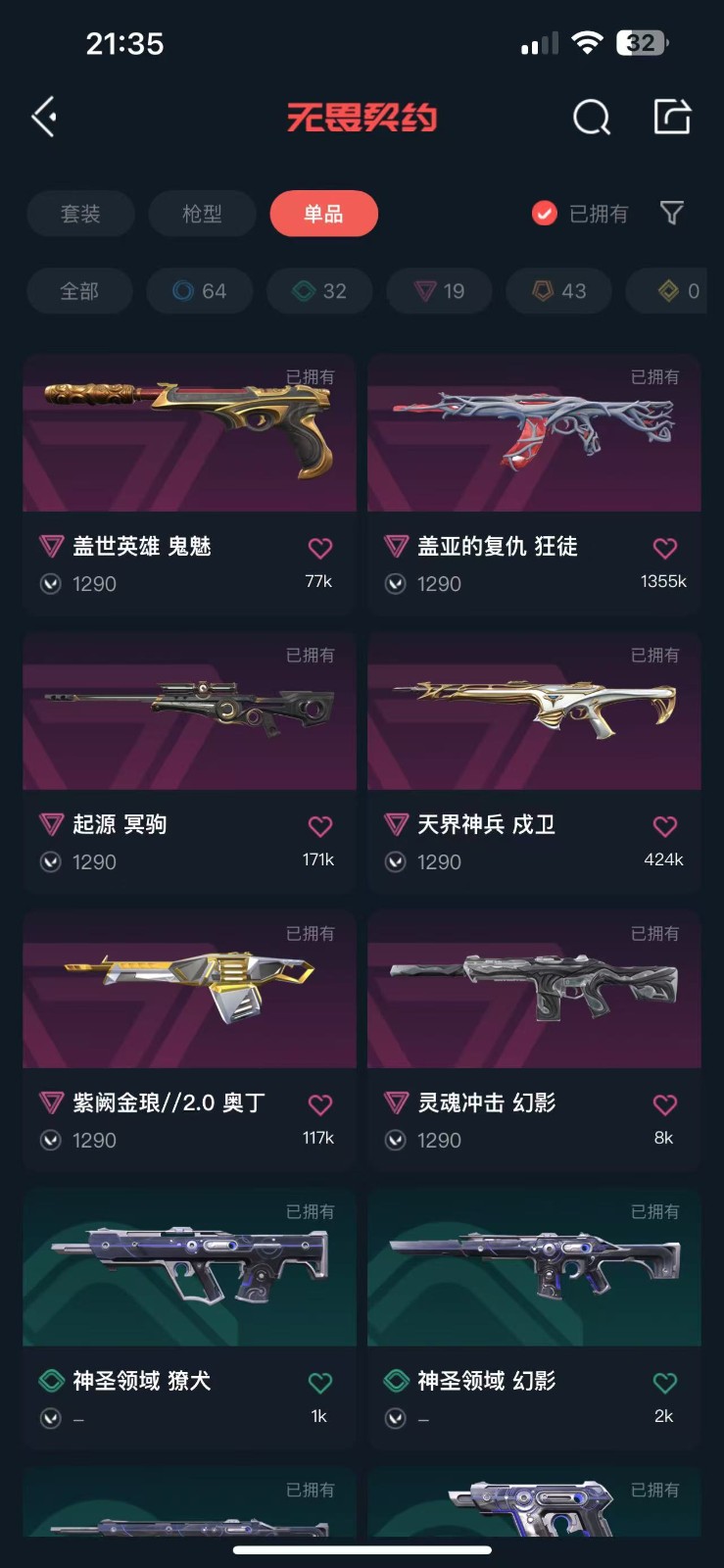Image resolution: width=724 pixels, height=1568 pixels.
Task: Open the 紫阙金琅//2.0 奥丁 skin card
Action: (189, 992)
